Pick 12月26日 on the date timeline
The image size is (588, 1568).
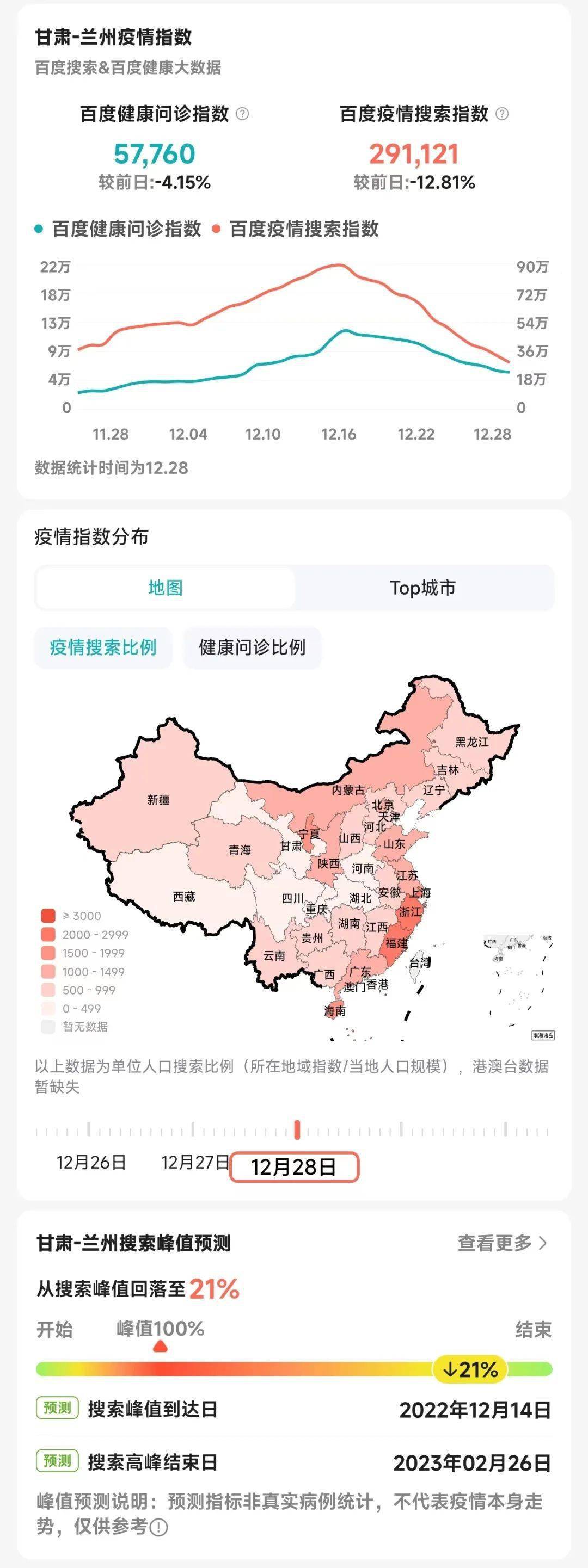point(91,1162)
